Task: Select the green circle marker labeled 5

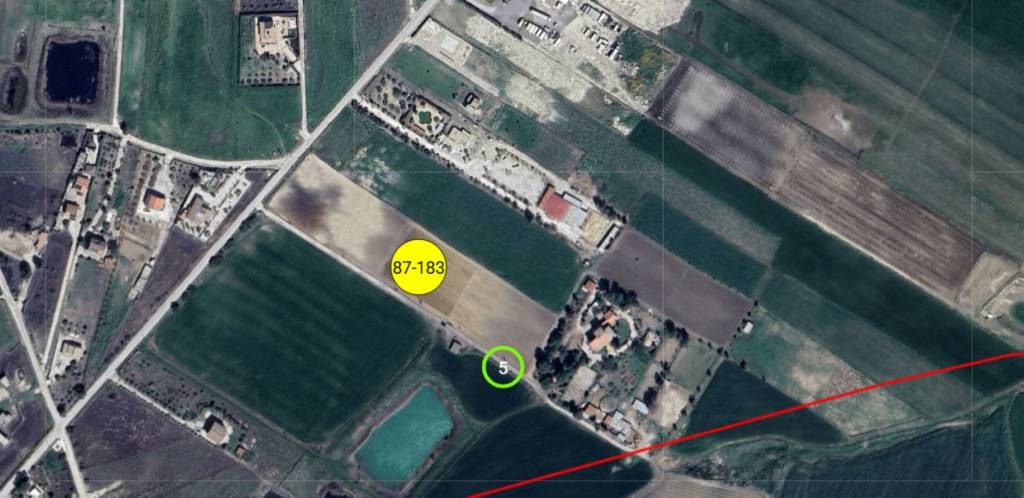Action: (x=503, y=367)
